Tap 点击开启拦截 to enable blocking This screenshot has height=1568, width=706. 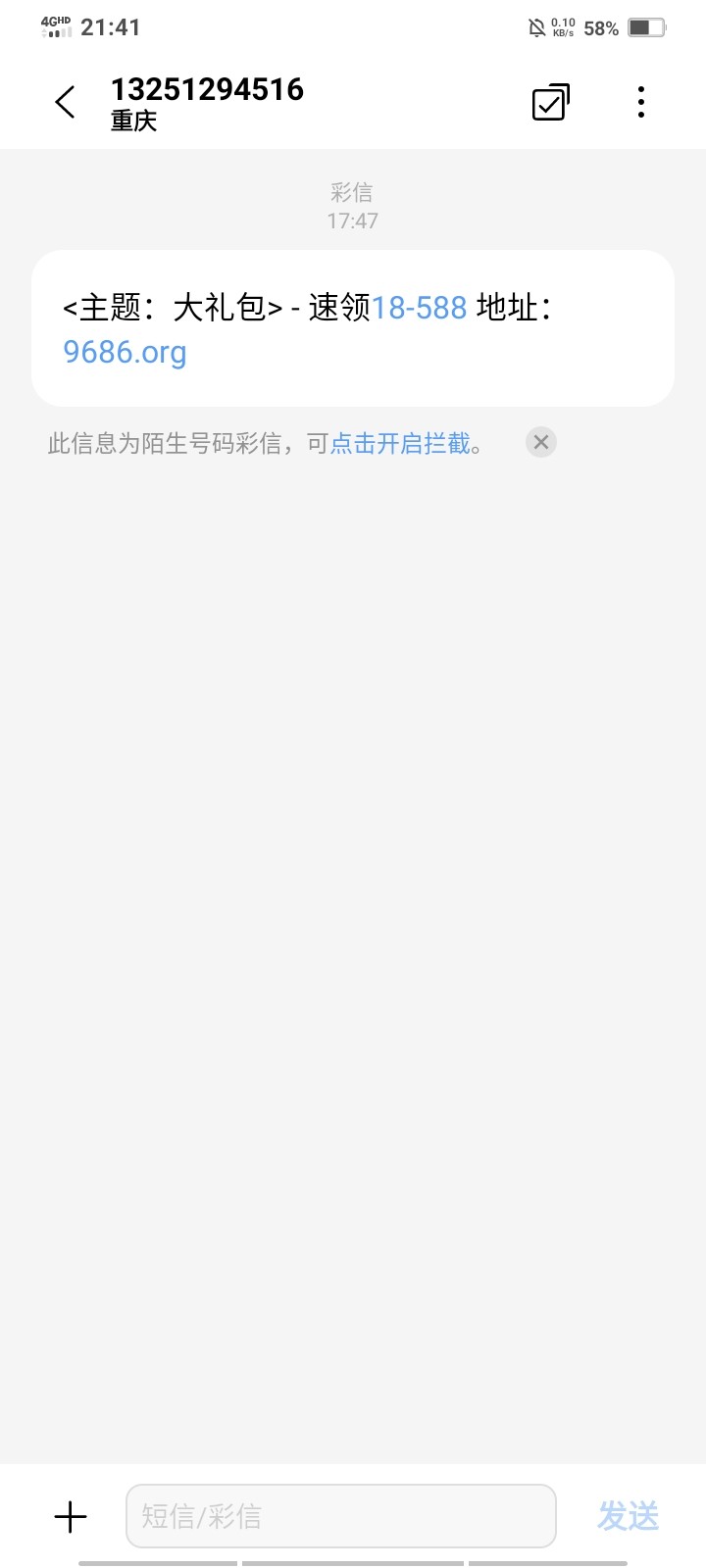(400, 444)
